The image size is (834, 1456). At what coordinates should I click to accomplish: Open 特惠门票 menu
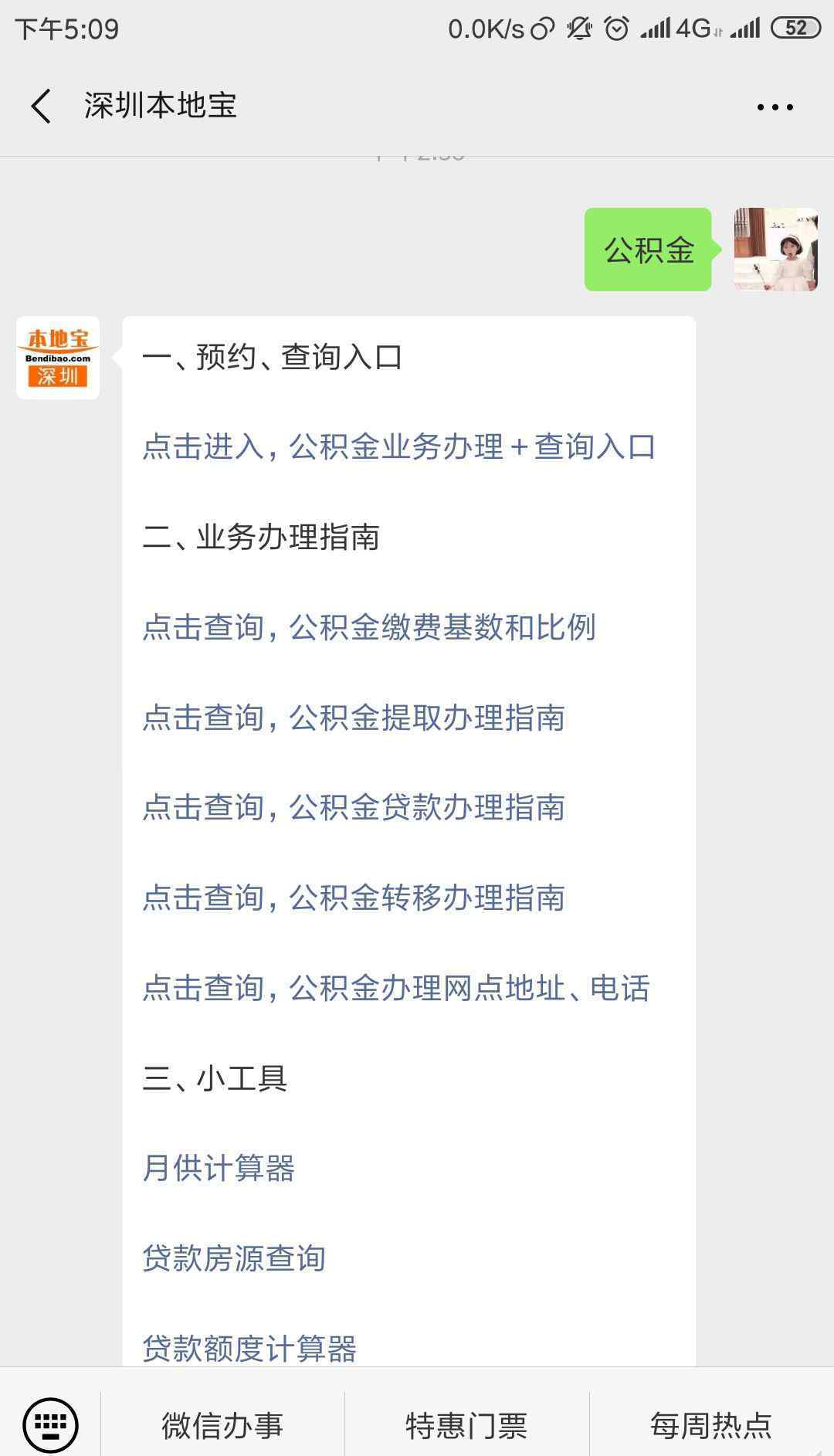pos(466,1425)
